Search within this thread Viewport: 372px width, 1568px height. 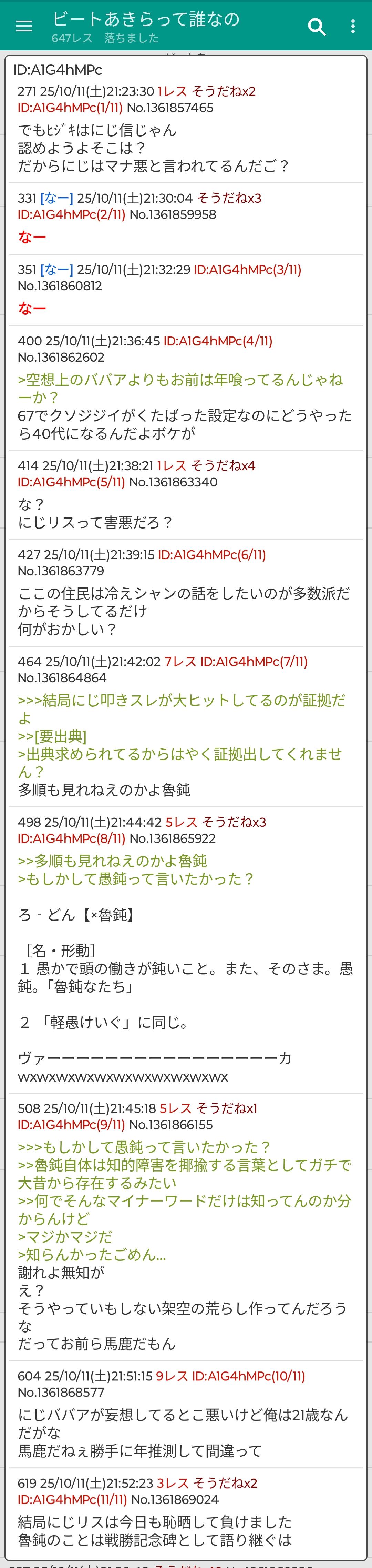click(317, 26)
